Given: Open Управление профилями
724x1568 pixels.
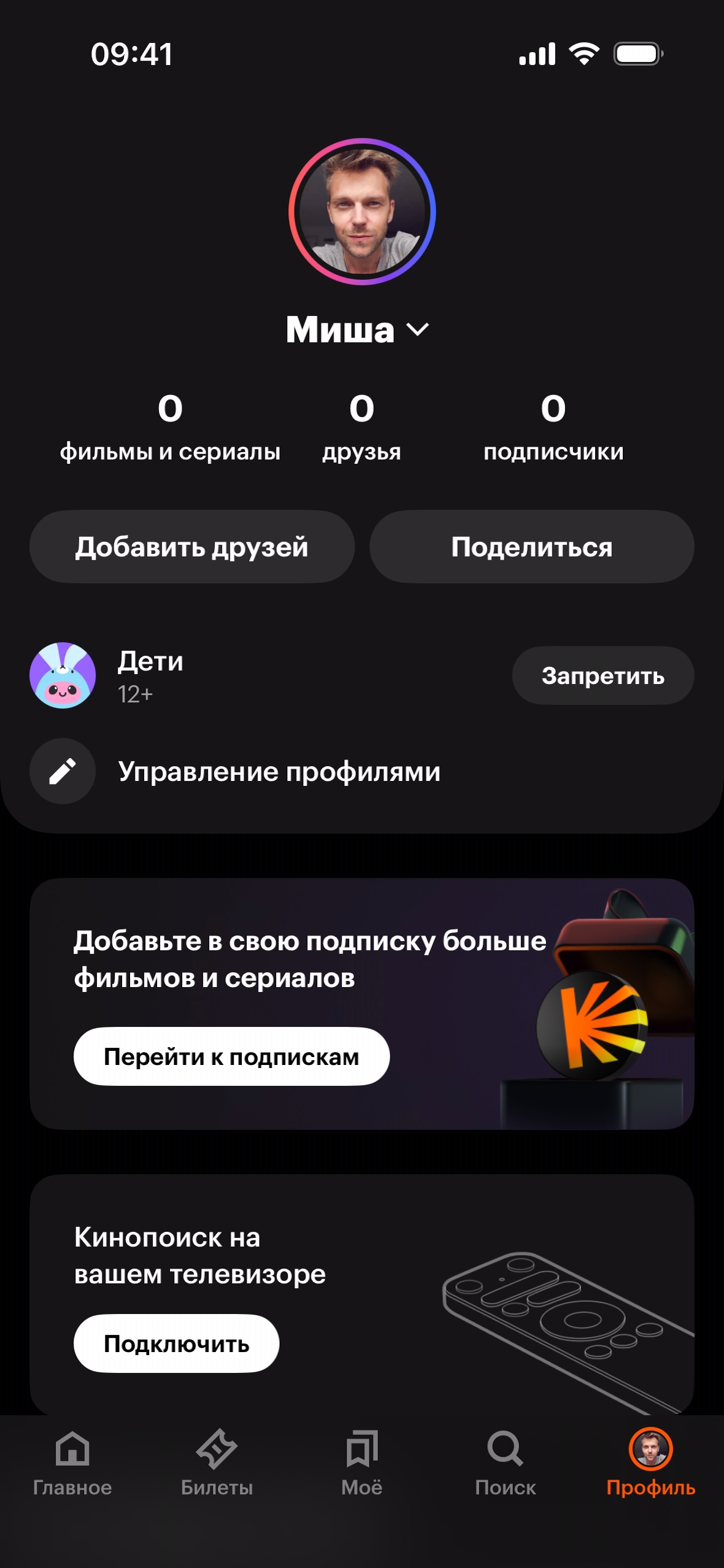Looking at the screenshot, I should pos(279,771).
